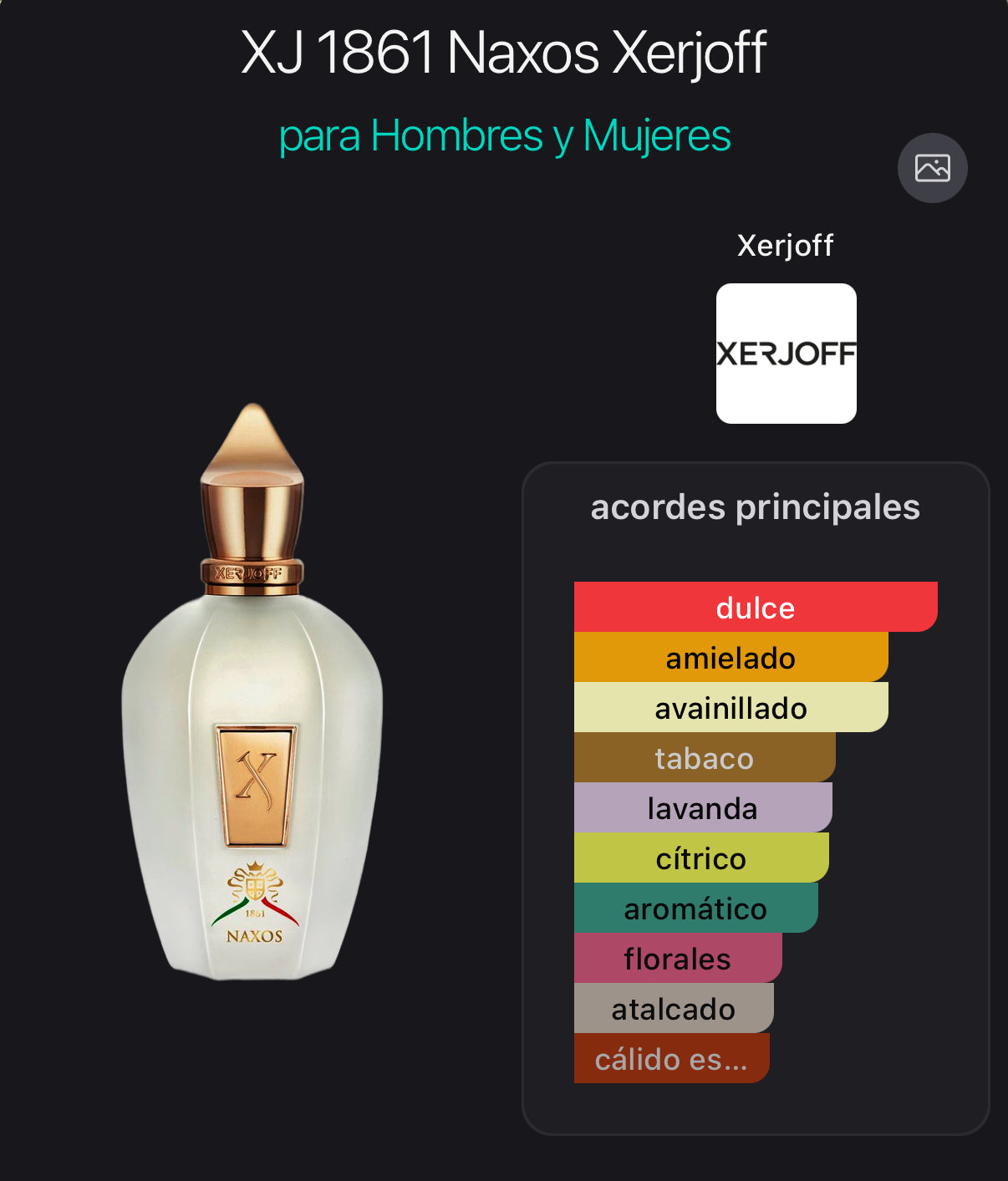1008x1181 pixels.
Task: Select the 'florales' accord bar
Action: [x=677, y=959]
